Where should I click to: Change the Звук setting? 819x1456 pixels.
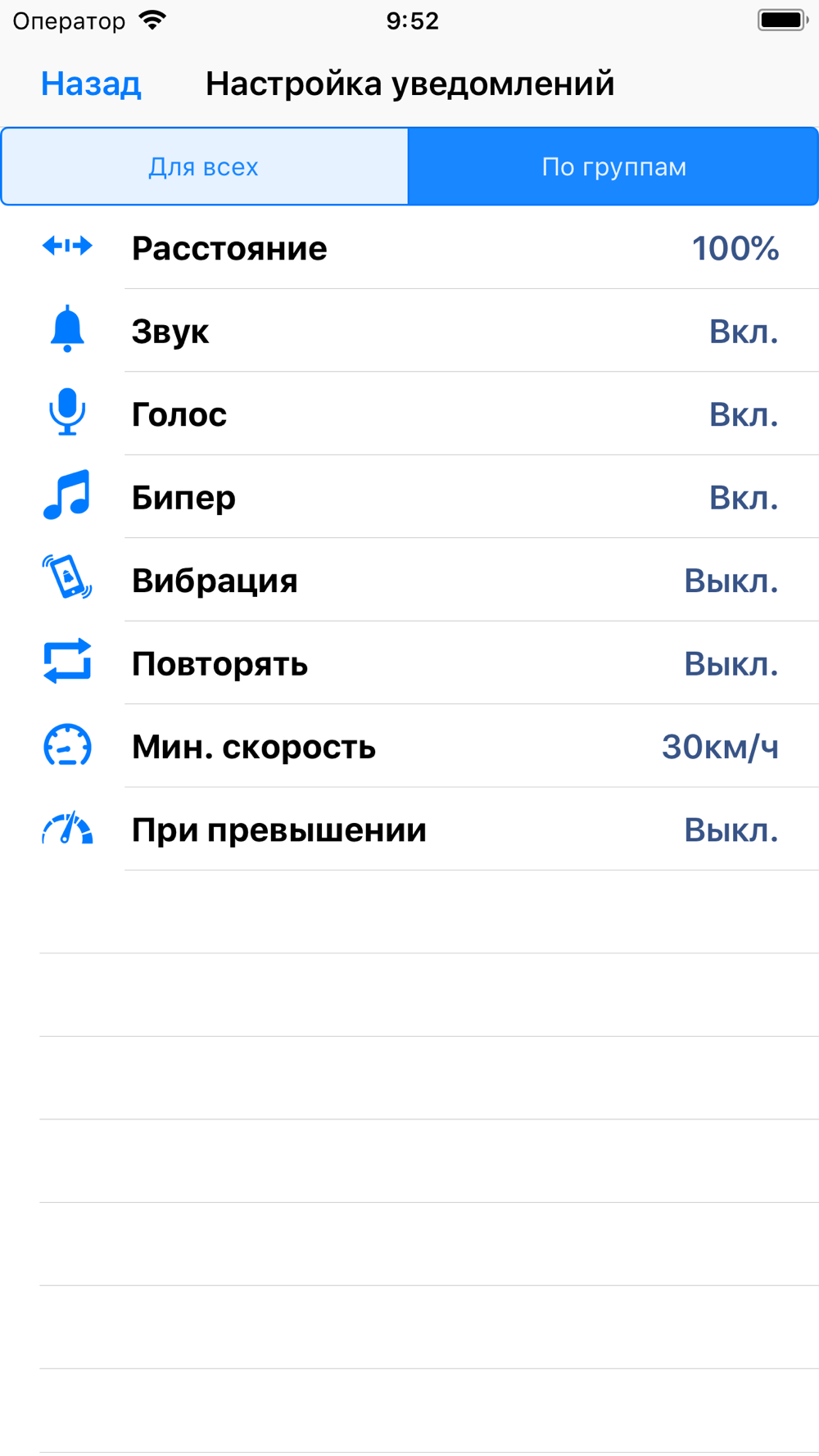409,332
